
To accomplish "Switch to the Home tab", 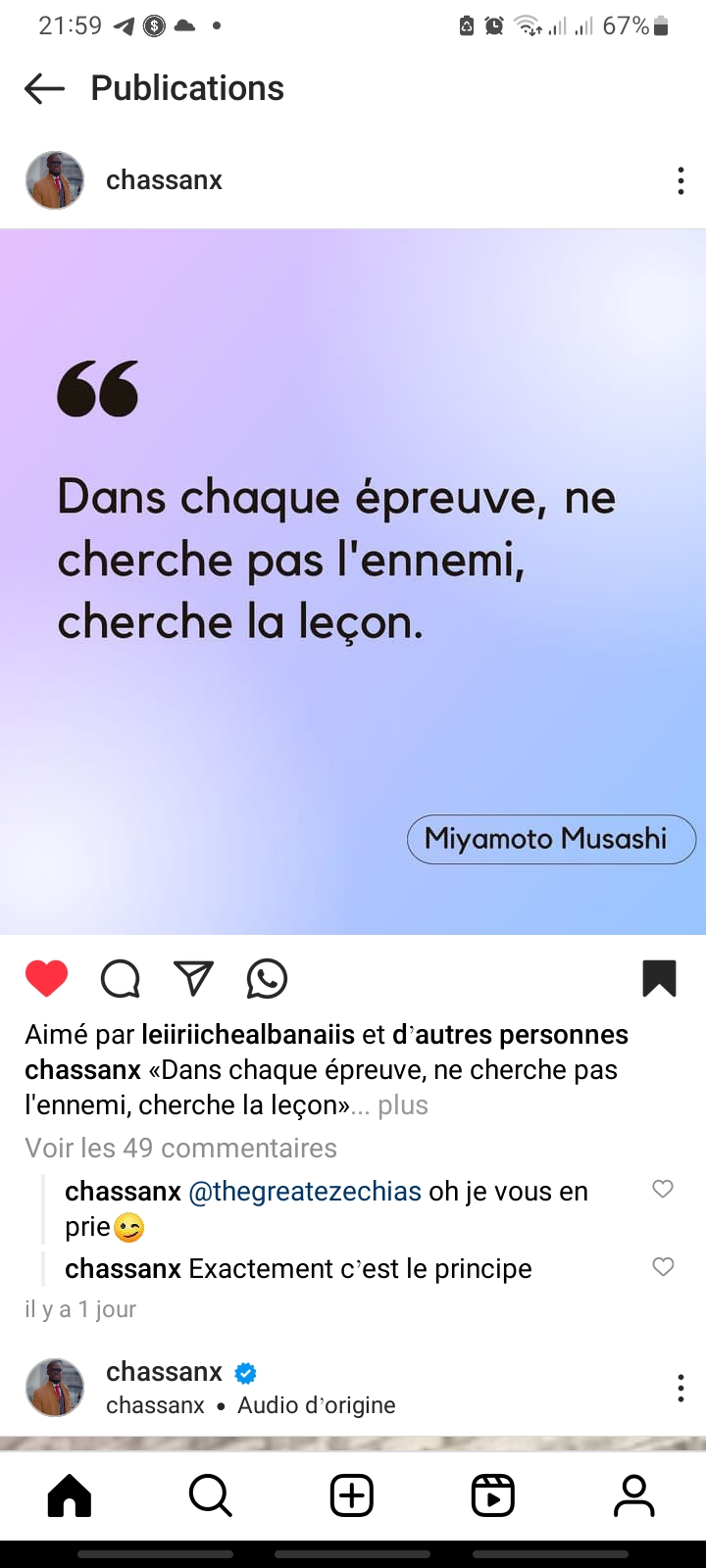I will pos(70,1495).
